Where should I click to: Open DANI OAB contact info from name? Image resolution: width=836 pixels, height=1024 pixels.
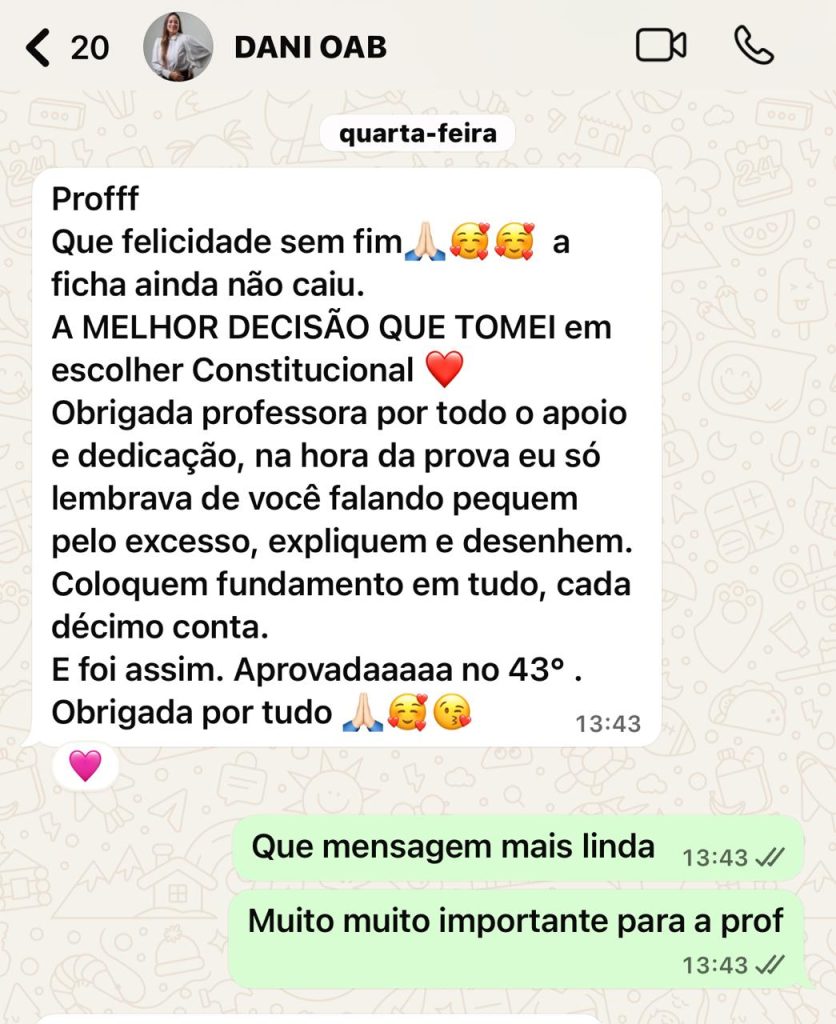click(310, 47)
